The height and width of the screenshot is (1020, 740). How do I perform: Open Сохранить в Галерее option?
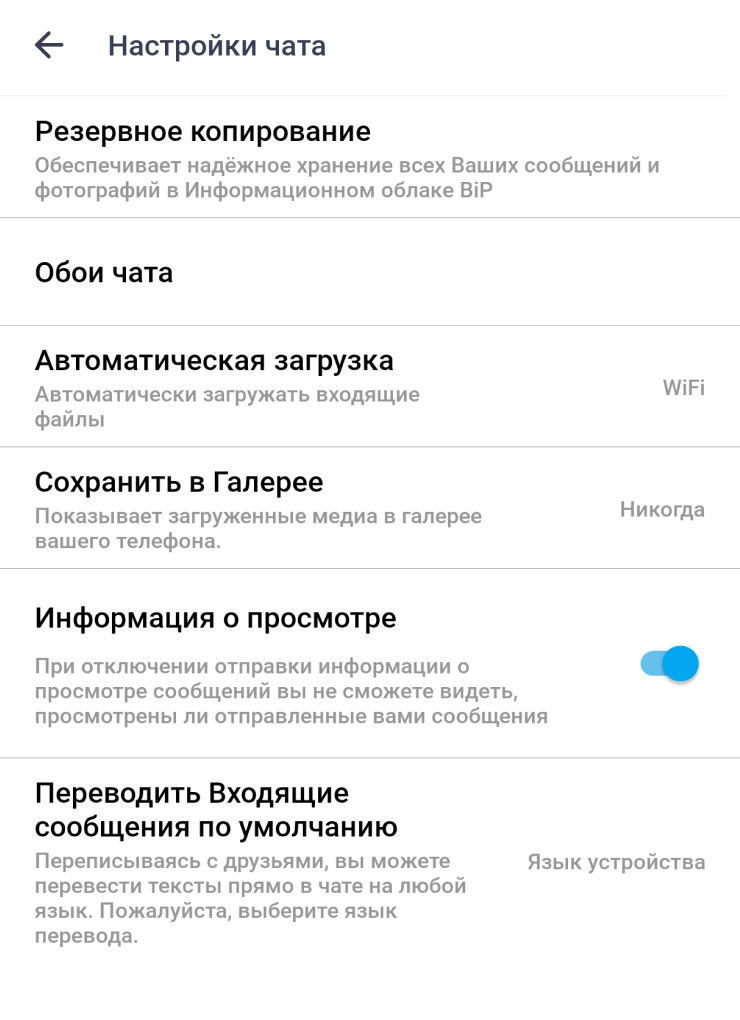369,509
